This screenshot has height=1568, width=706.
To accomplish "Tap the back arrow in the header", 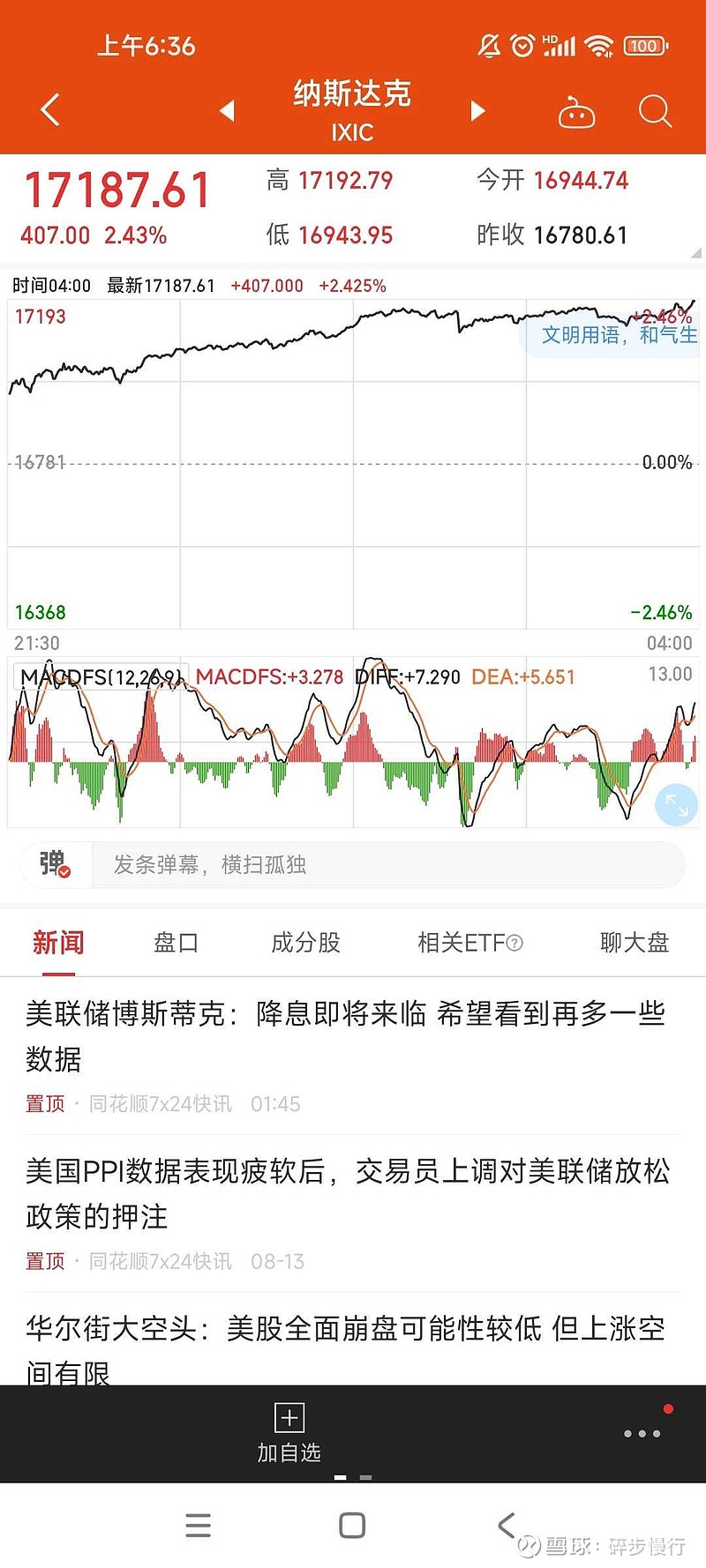I will pos(49,110).
